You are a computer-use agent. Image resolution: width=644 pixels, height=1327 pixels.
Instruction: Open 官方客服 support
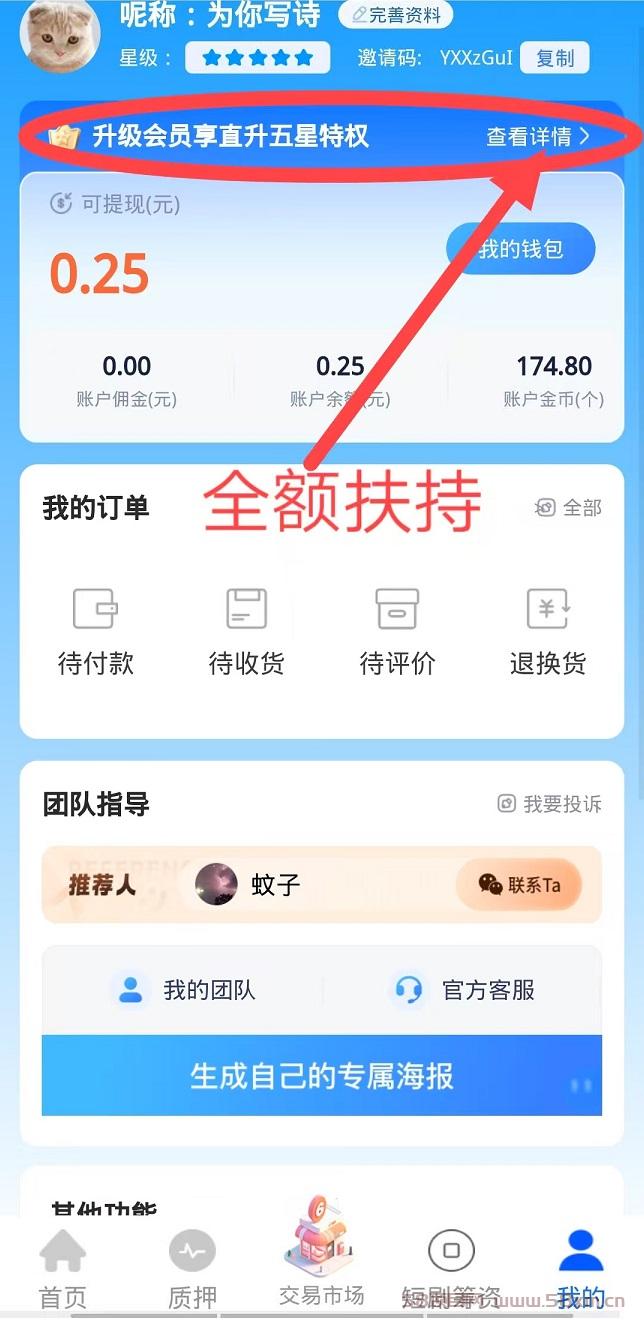(x=463, y=990)
